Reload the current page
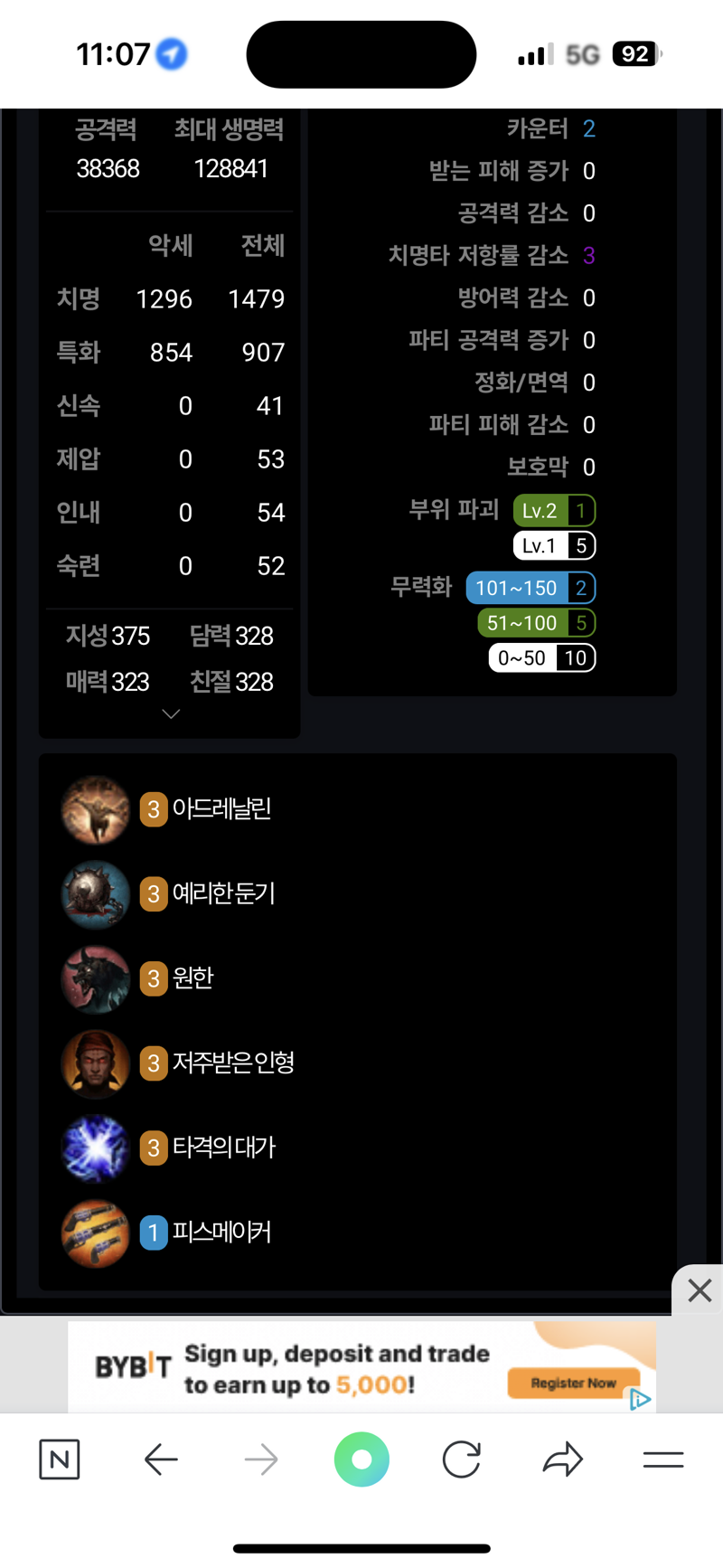This screenshot has height=1568, width=723. pyautogui.click(x=461, y=1459)
